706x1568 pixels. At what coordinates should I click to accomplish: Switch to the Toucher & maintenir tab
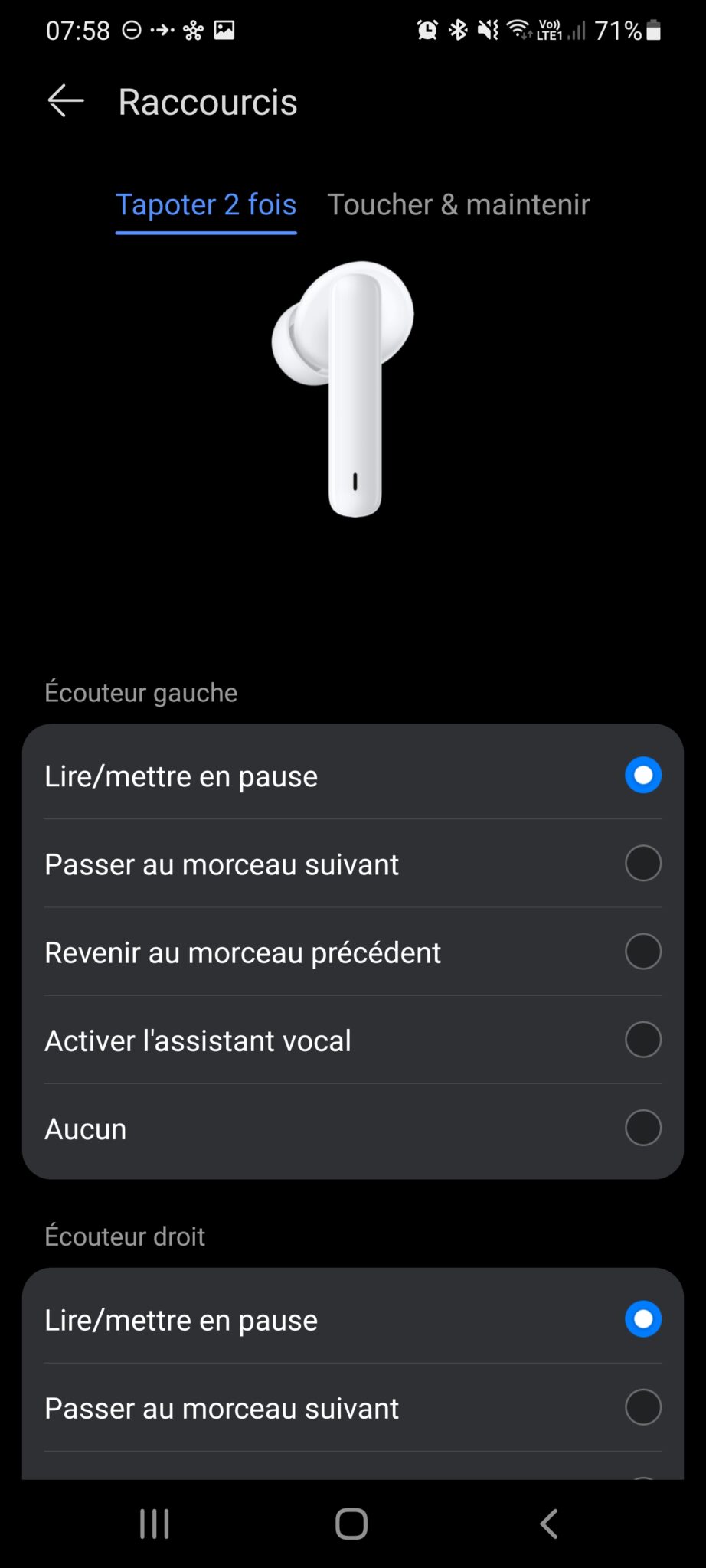458,205
